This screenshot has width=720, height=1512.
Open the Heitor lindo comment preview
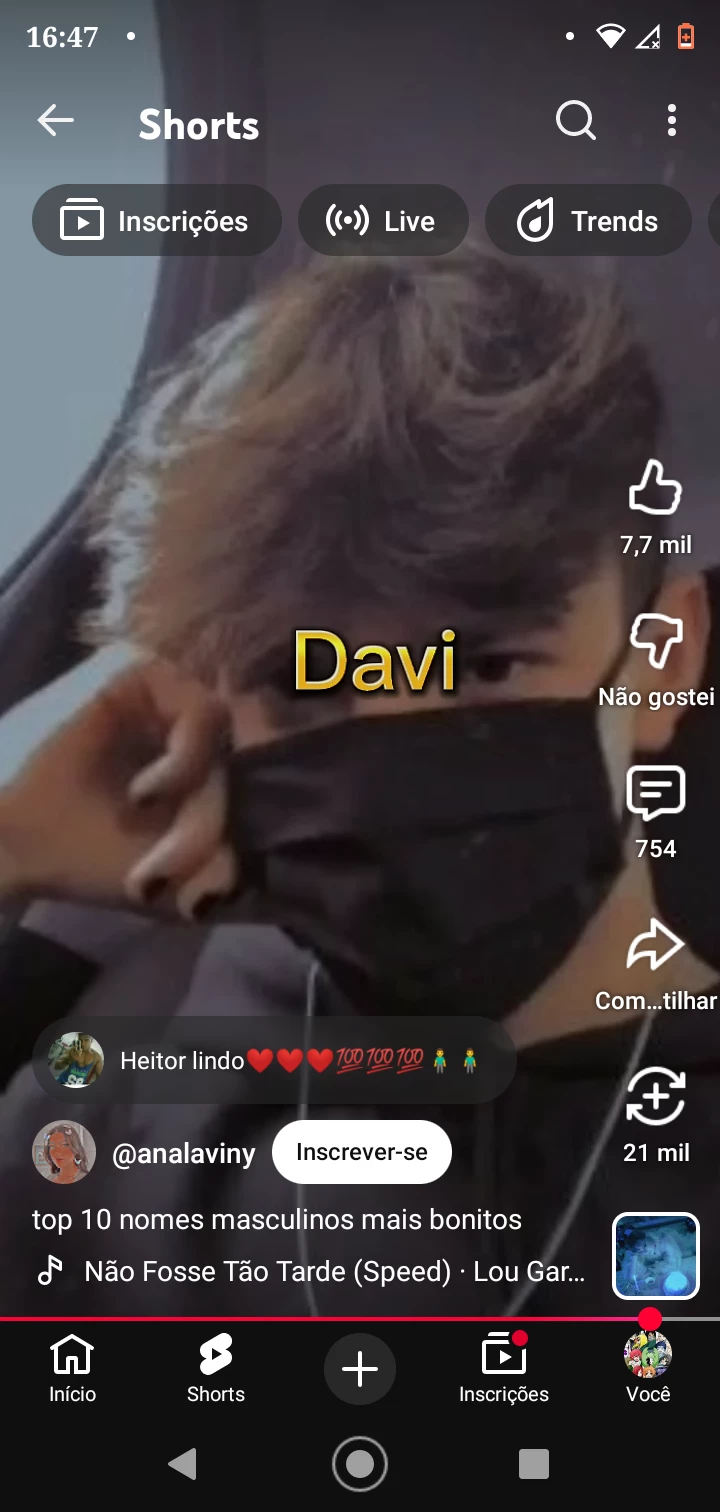click(x=275, y=1060)
